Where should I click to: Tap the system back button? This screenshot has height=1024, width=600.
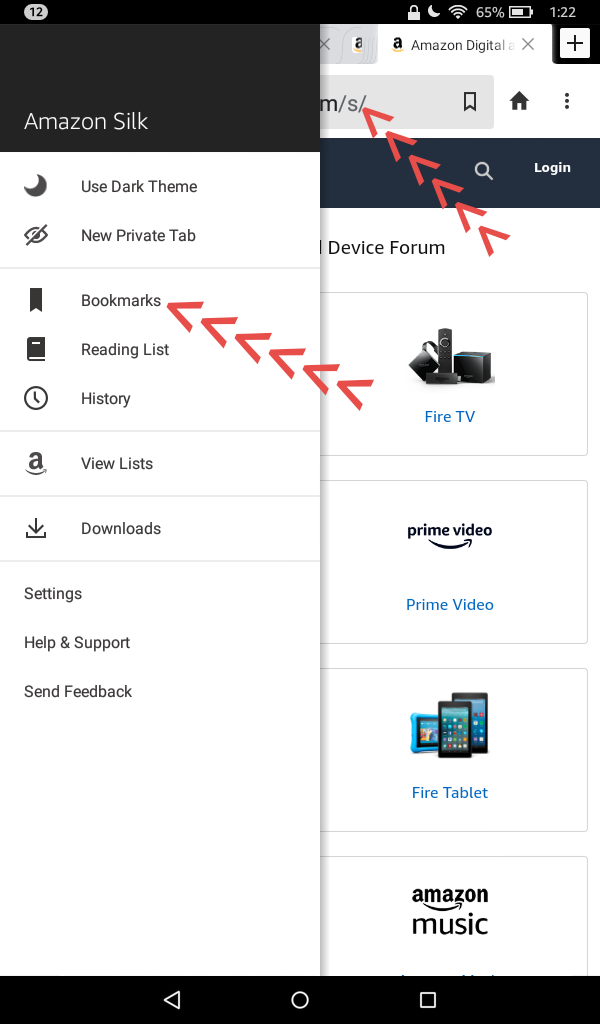[172, 999]
